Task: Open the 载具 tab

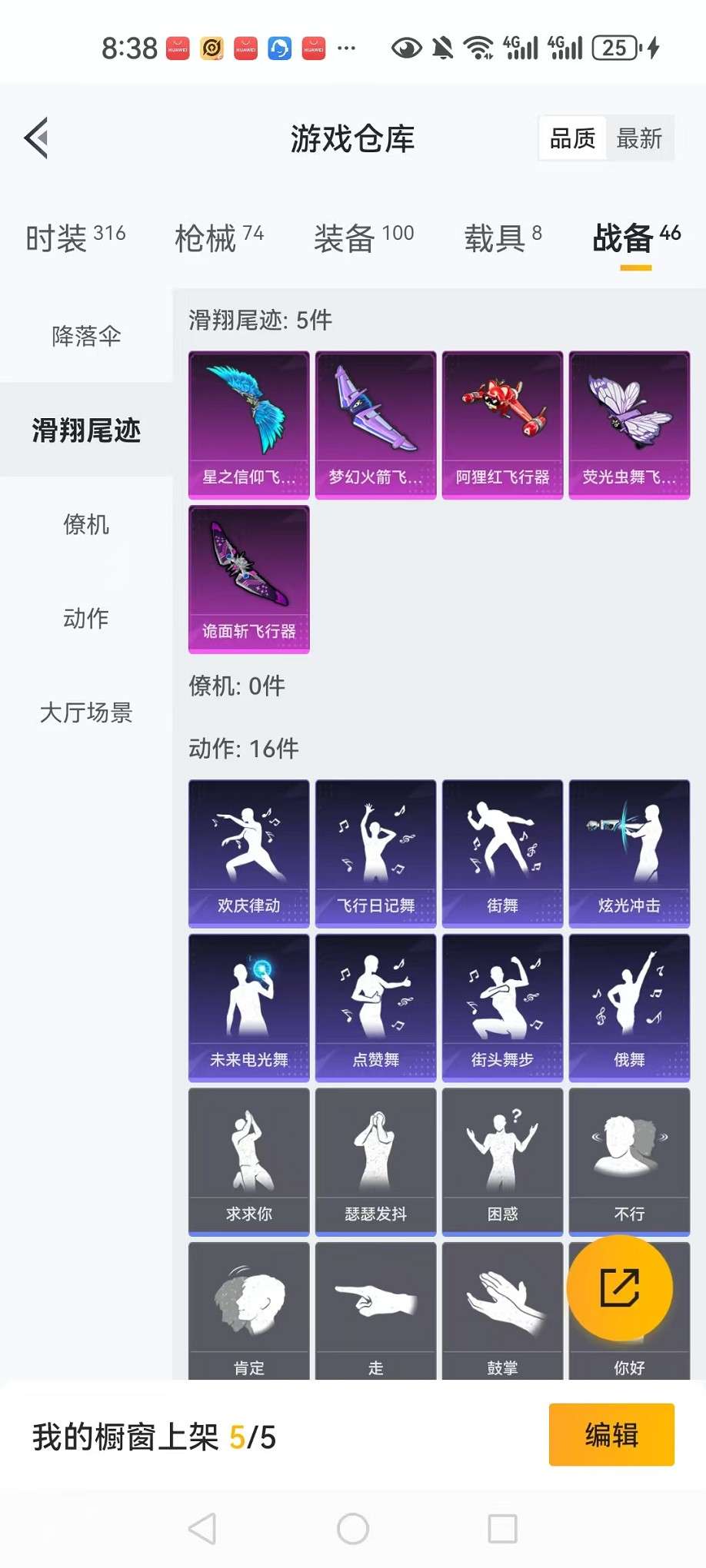Action: (x=503, y=238)
